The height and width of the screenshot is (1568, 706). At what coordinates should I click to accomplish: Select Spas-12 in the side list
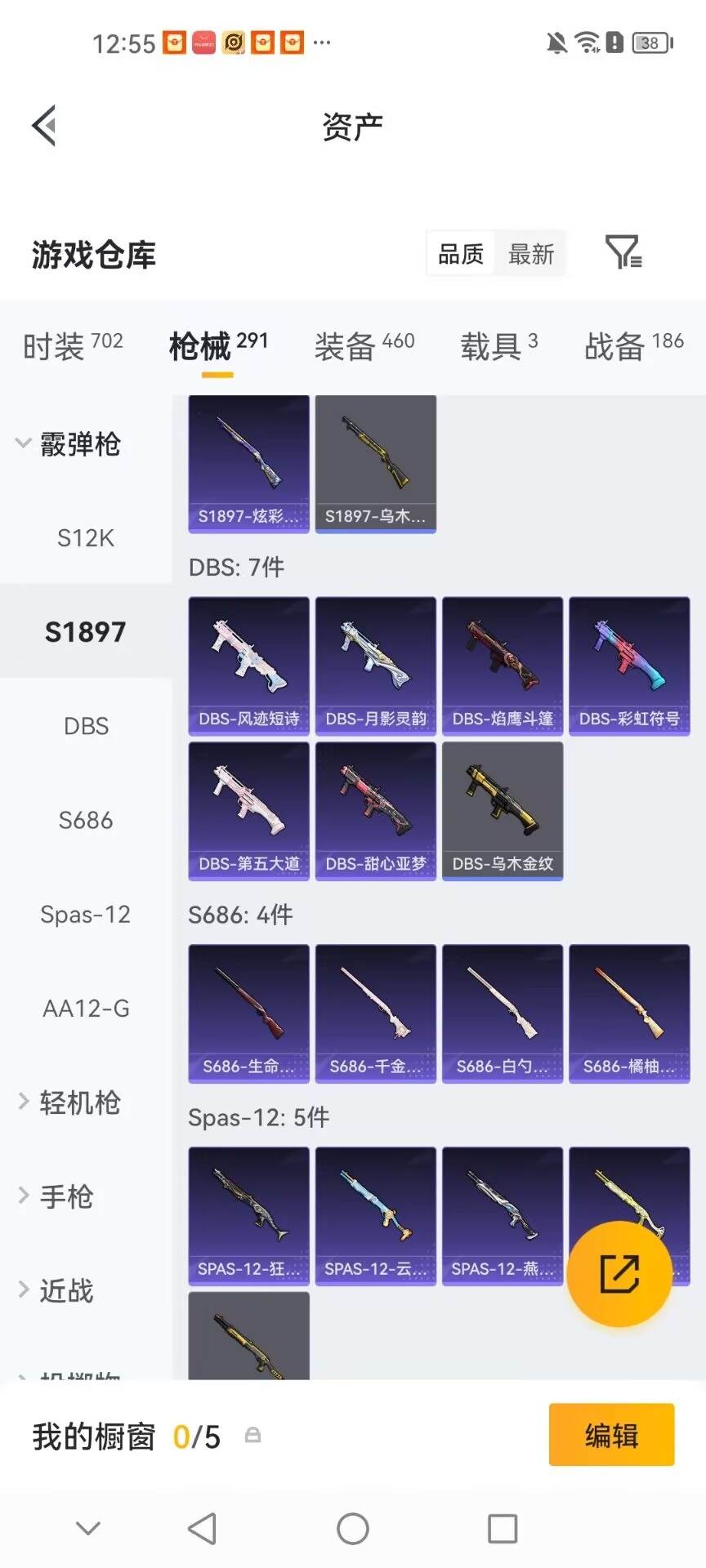click(86, 914)
